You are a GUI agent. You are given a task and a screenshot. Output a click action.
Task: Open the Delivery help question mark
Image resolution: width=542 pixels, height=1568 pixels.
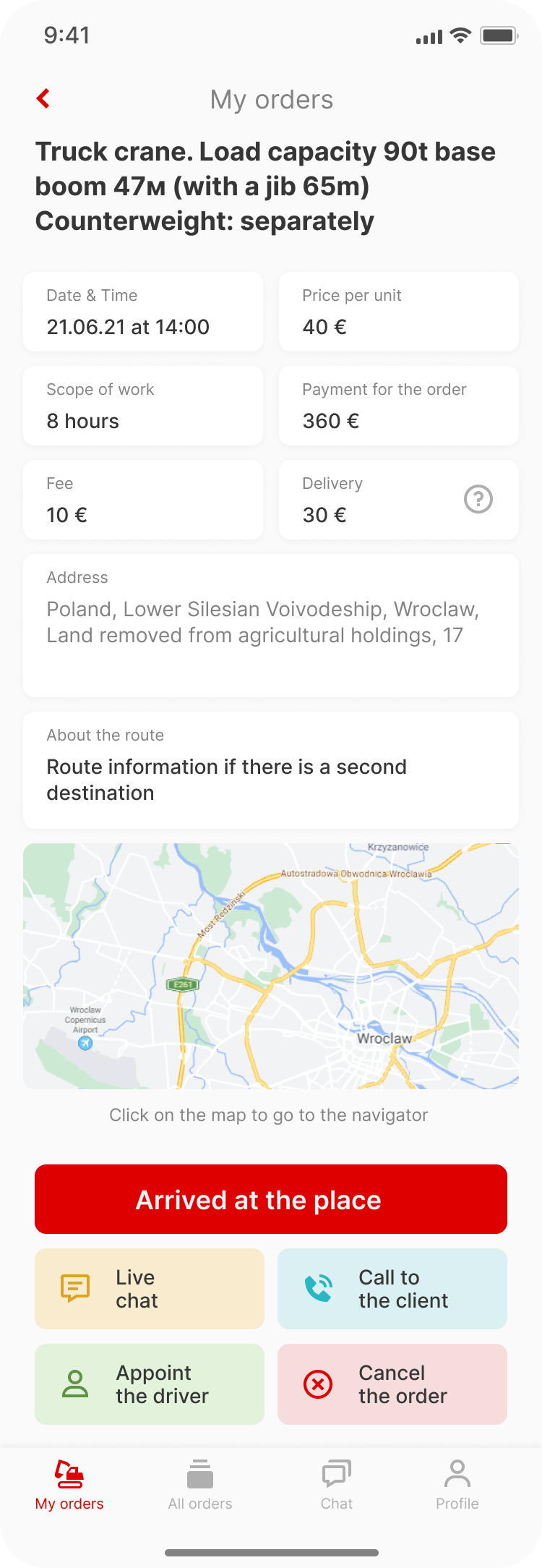[478, 499]
